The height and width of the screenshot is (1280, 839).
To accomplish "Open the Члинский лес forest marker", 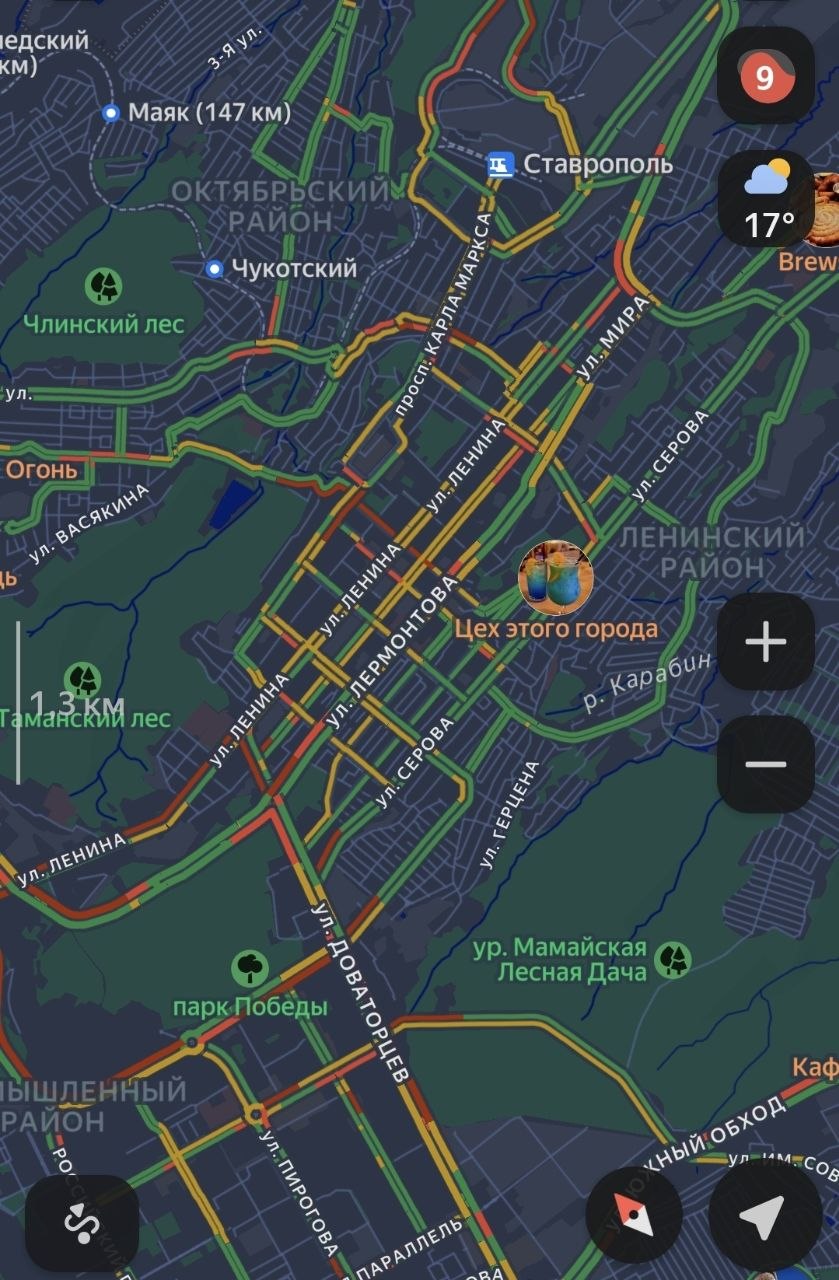I will [104, 286].
